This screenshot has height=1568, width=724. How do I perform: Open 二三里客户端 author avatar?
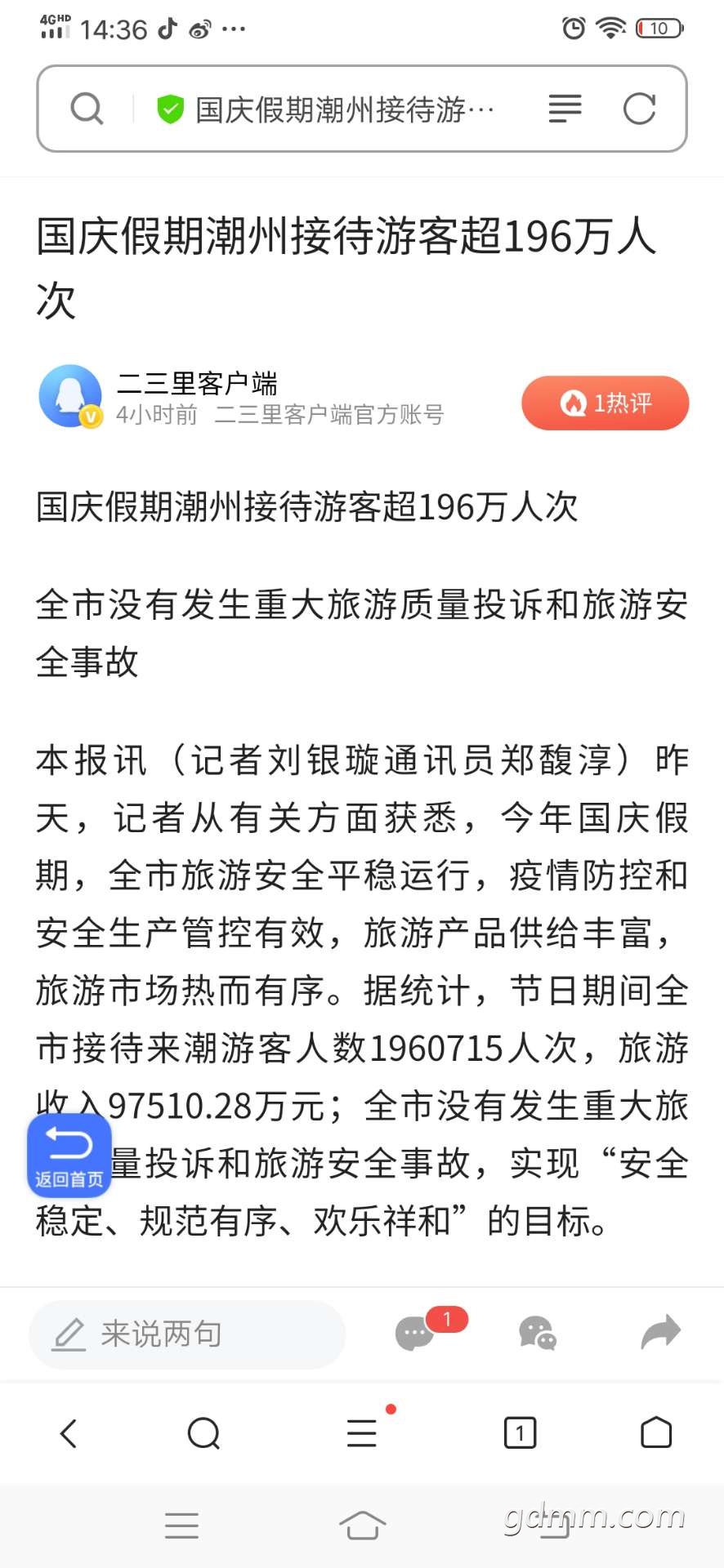coord(70,397)
